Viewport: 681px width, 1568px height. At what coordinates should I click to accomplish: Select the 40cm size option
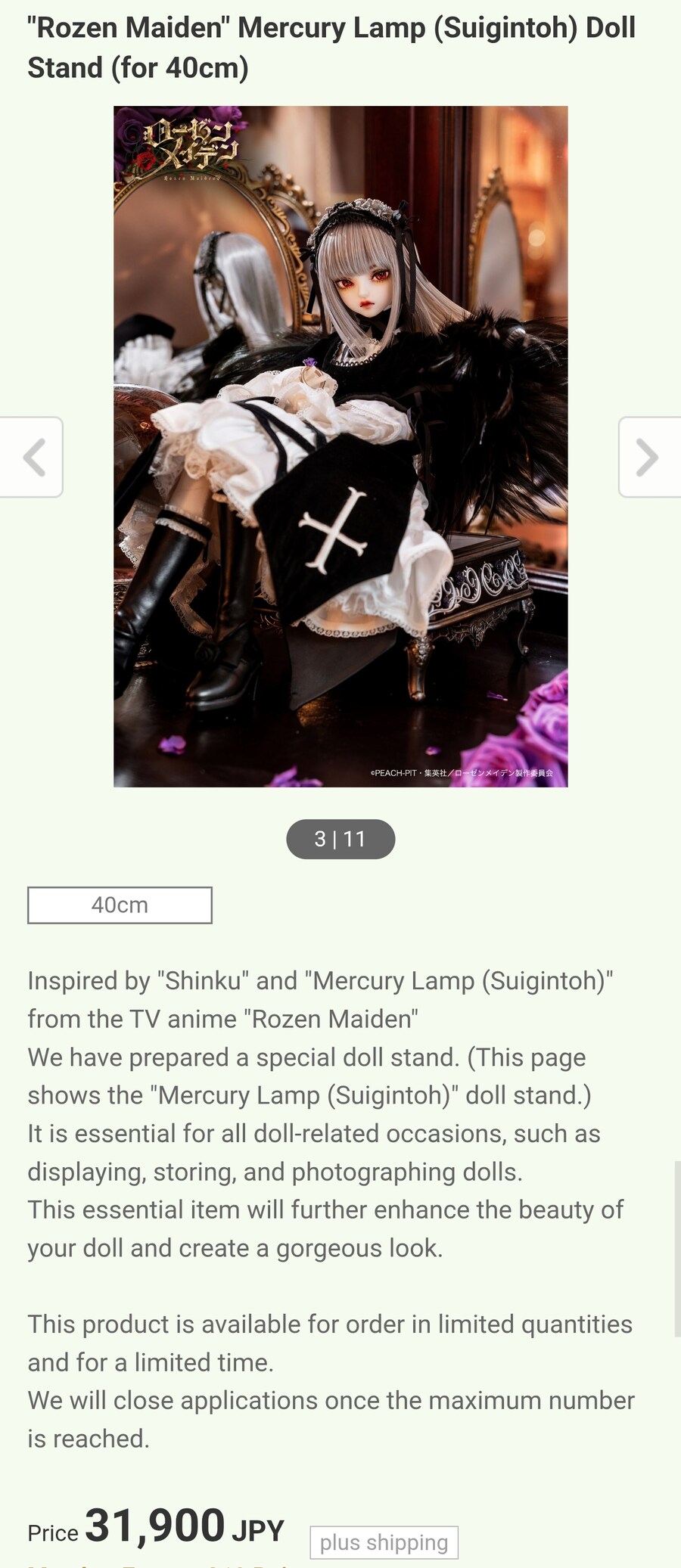(120, 905)
